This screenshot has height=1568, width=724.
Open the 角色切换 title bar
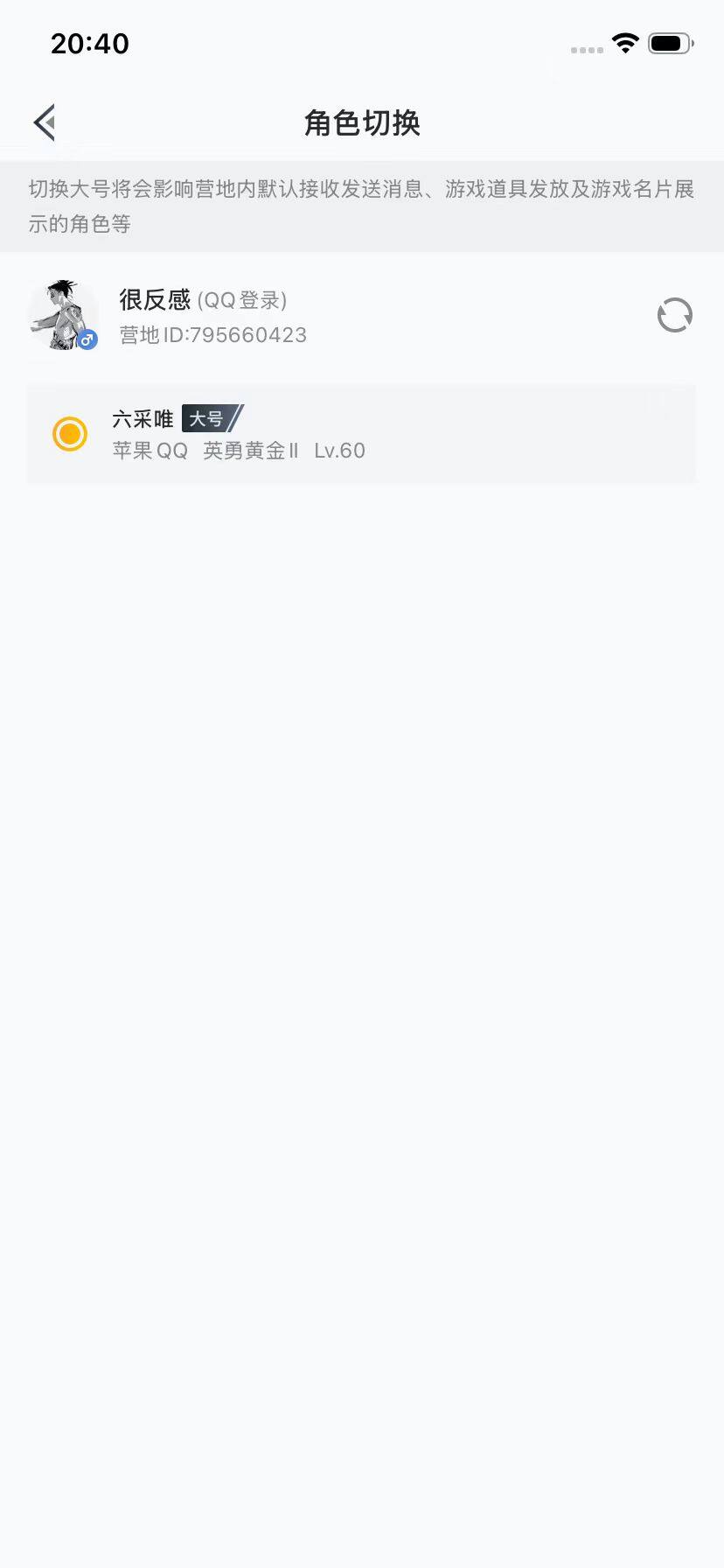(x=362, y=123)
